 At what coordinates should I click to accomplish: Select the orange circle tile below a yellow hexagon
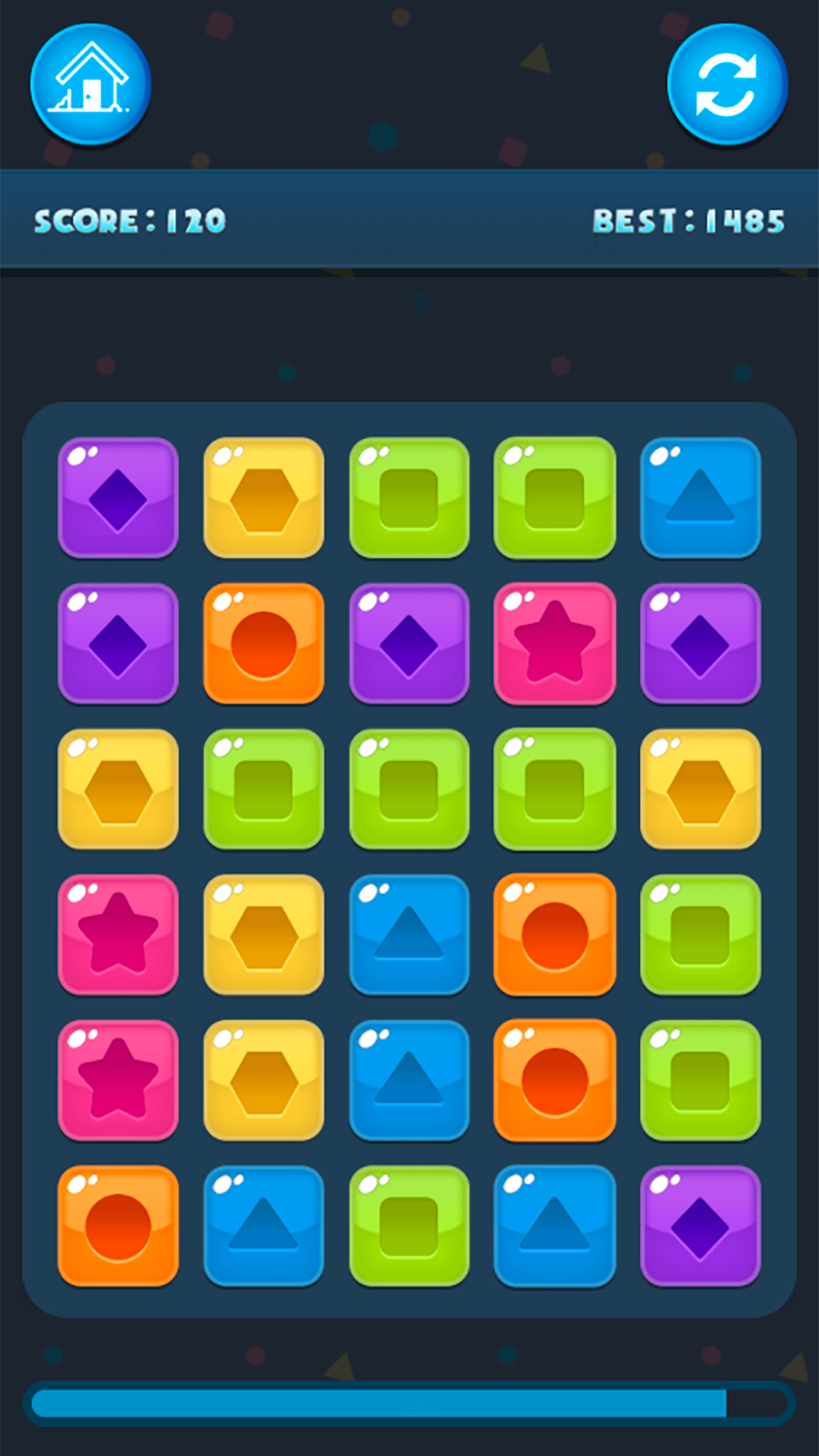263,643
